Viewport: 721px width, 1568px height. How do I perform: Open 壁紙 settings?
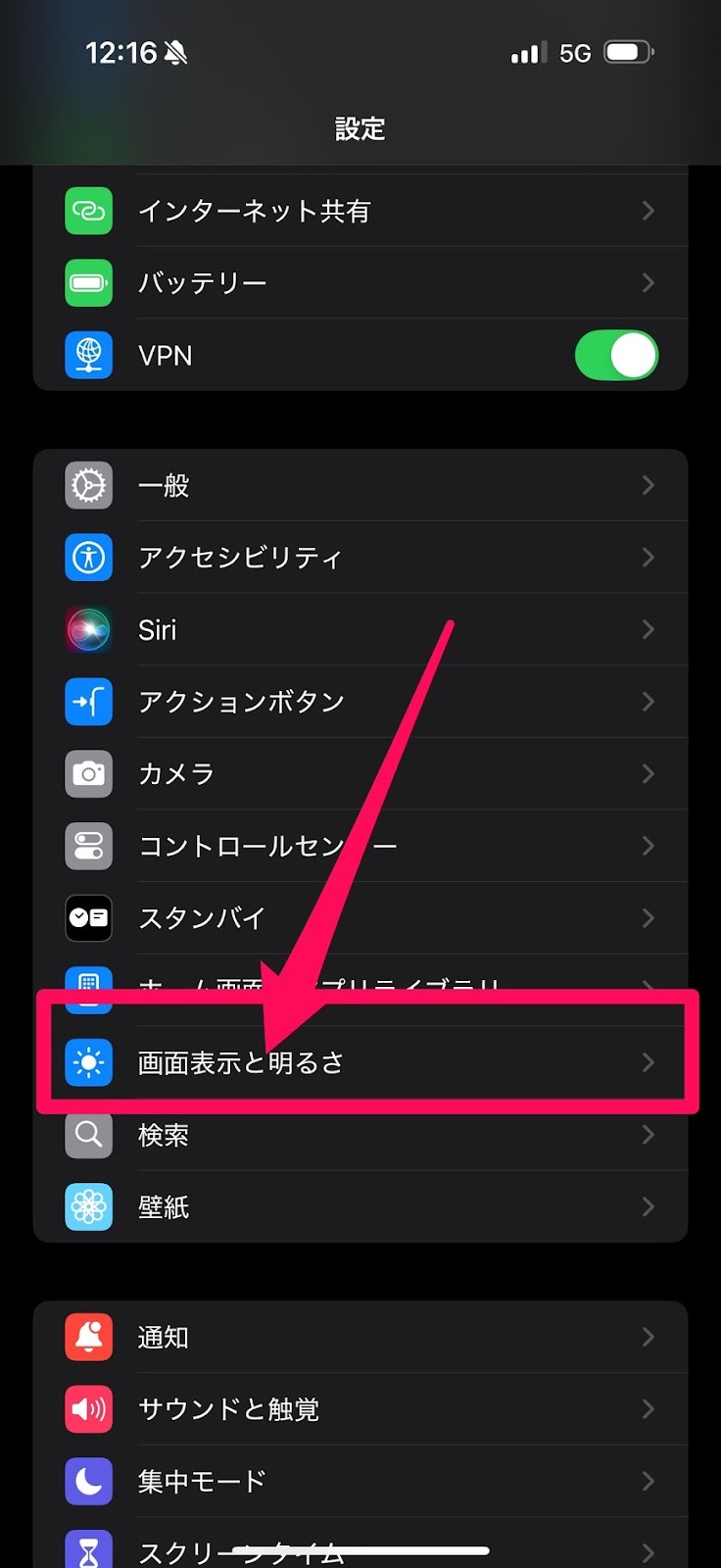(360, 1207)
